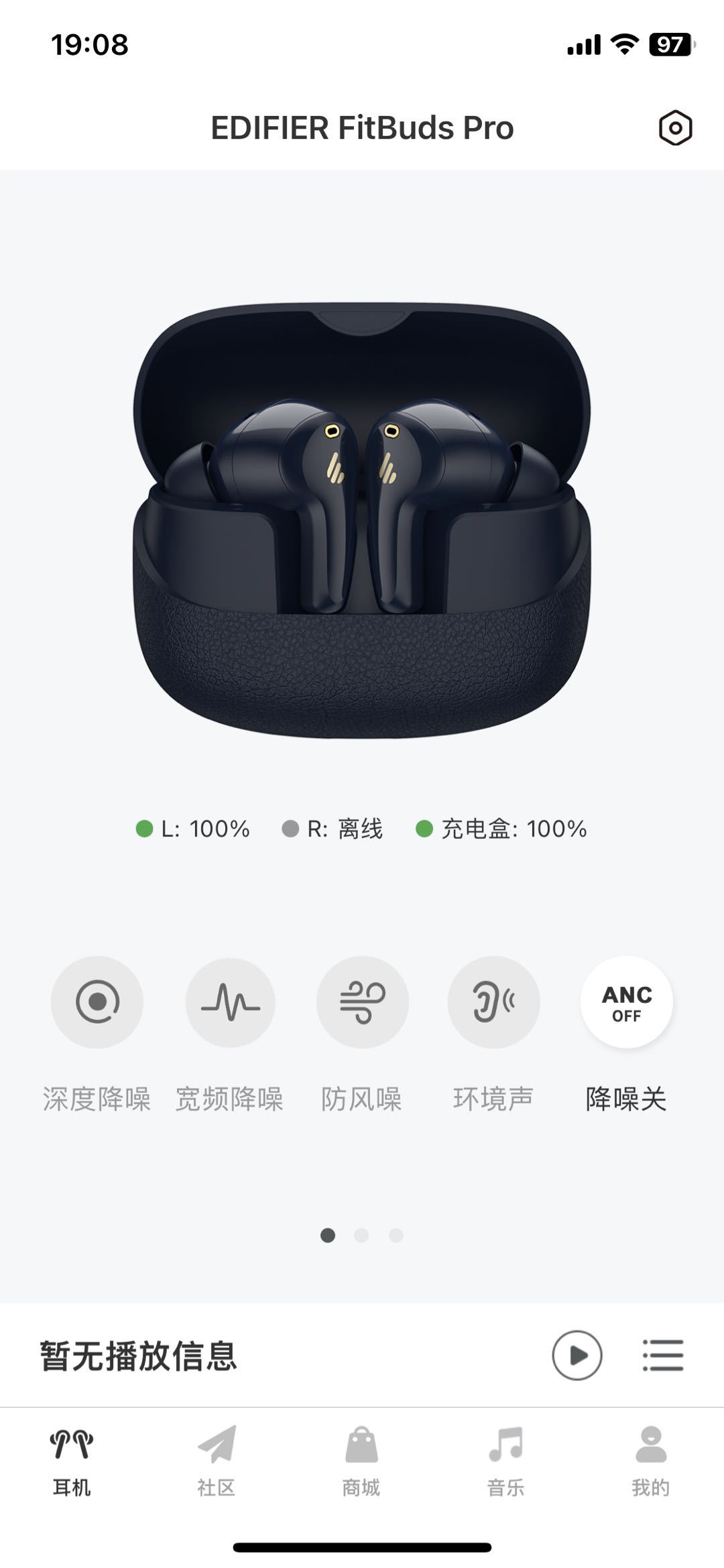Go to the 音乐 music tab

(x=506, y=1461)
